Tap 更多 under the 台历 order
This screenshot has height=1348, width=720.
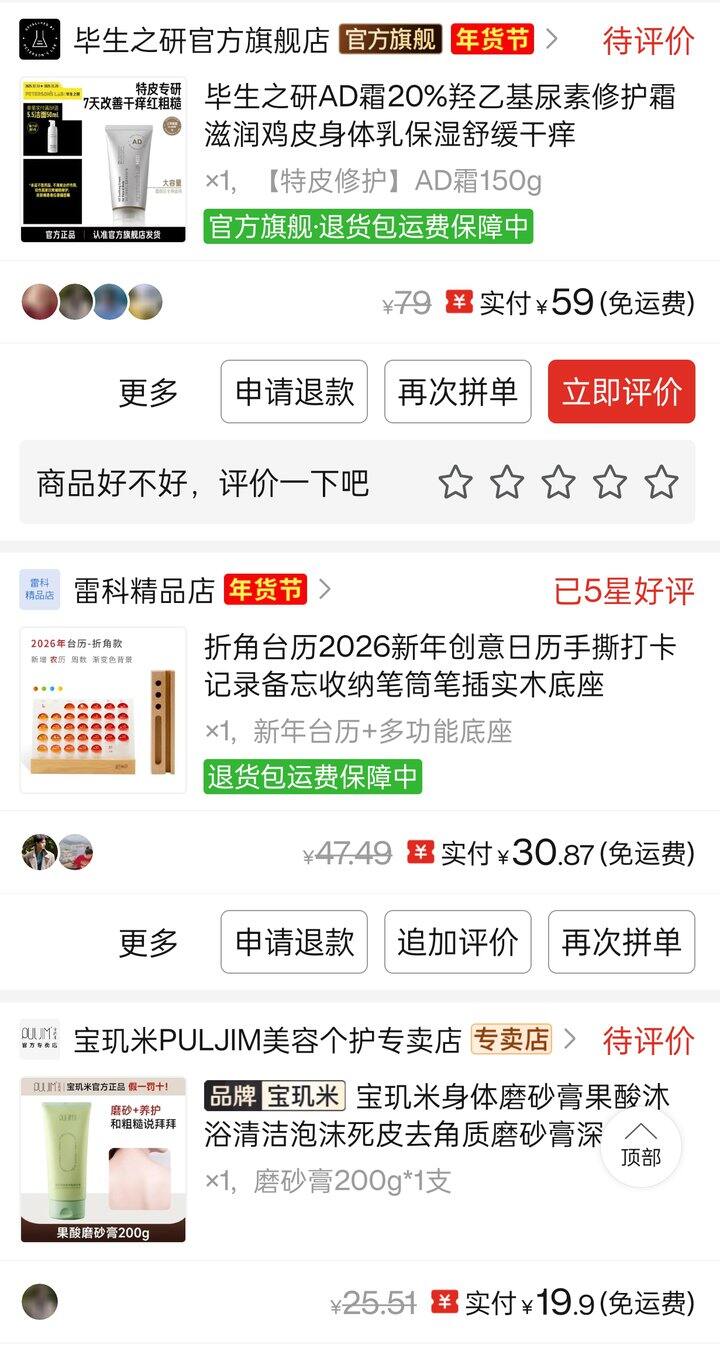point(148,942)
